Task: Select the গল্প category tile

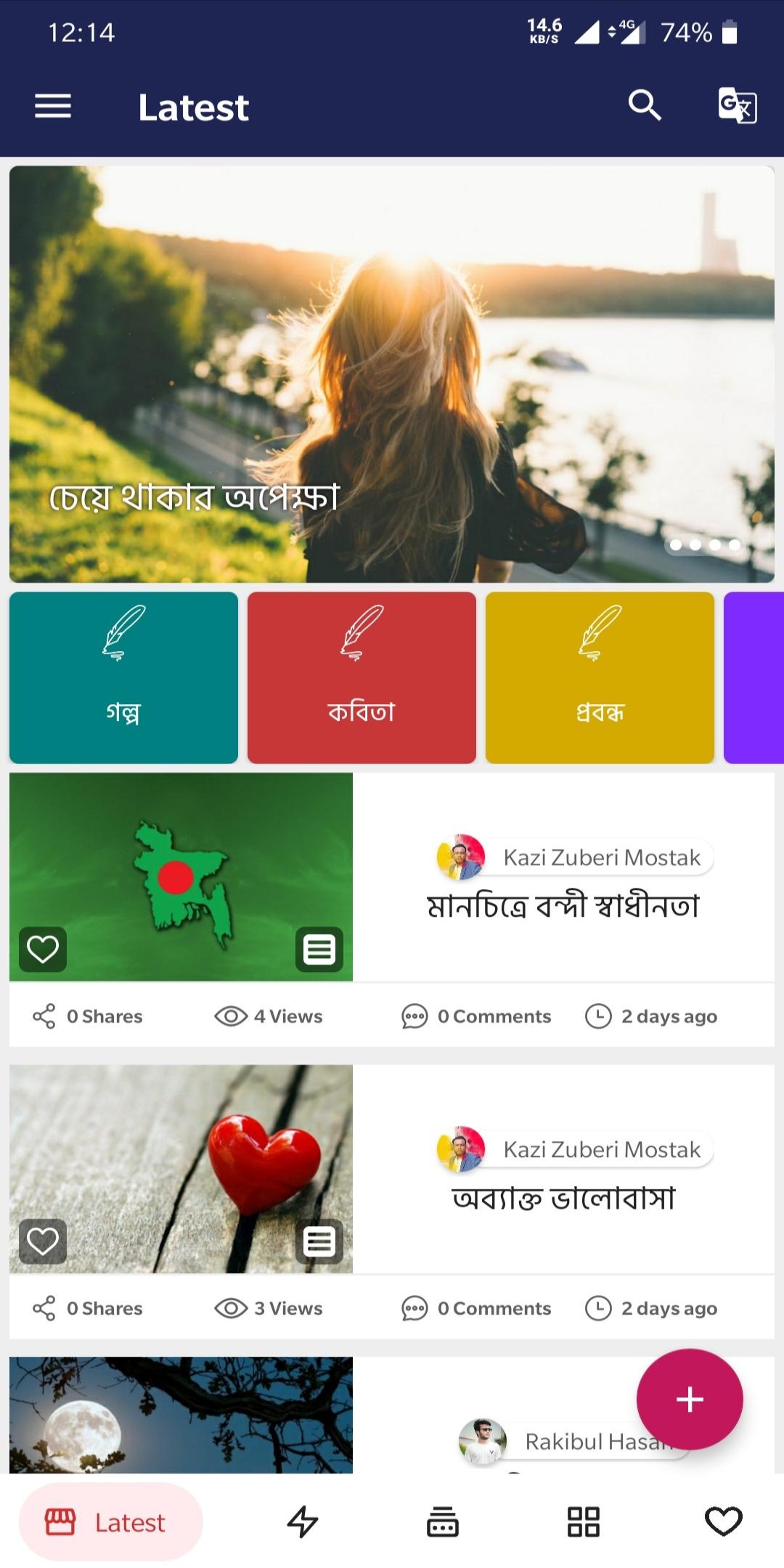Action: pos(123,677)
